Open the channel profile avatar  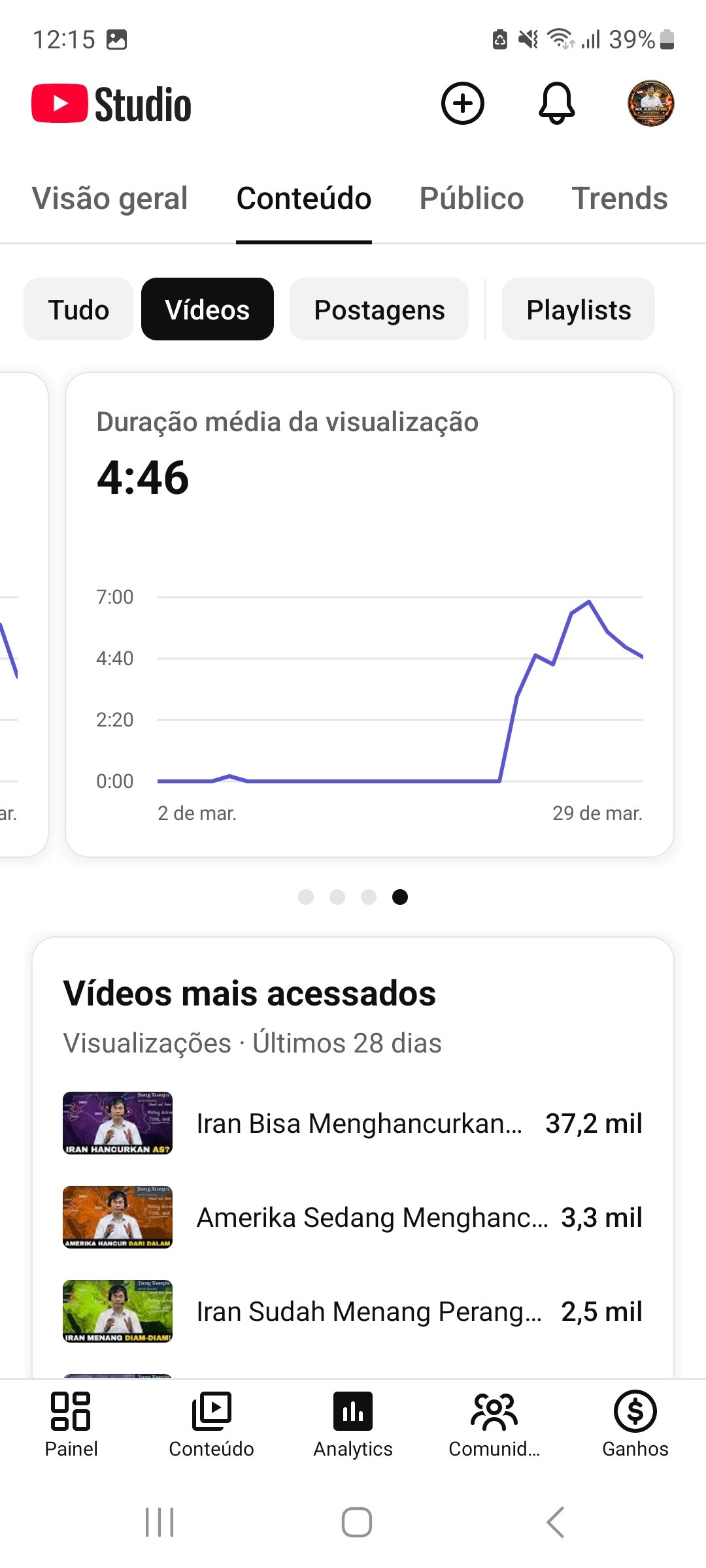pyautogui.click(x=650, y=103)
